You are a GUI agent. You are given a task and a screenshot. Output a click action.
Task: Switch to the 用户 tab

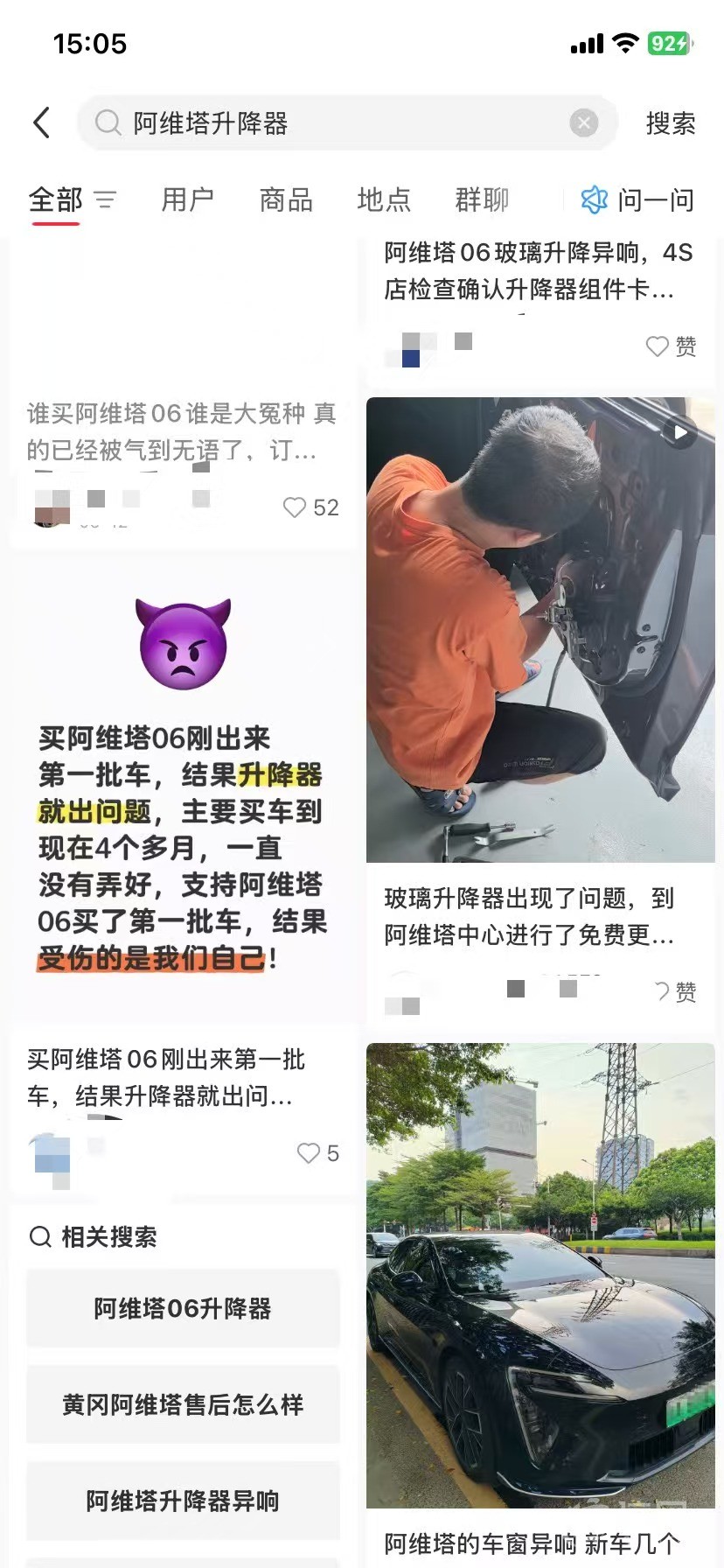point(187,200)
